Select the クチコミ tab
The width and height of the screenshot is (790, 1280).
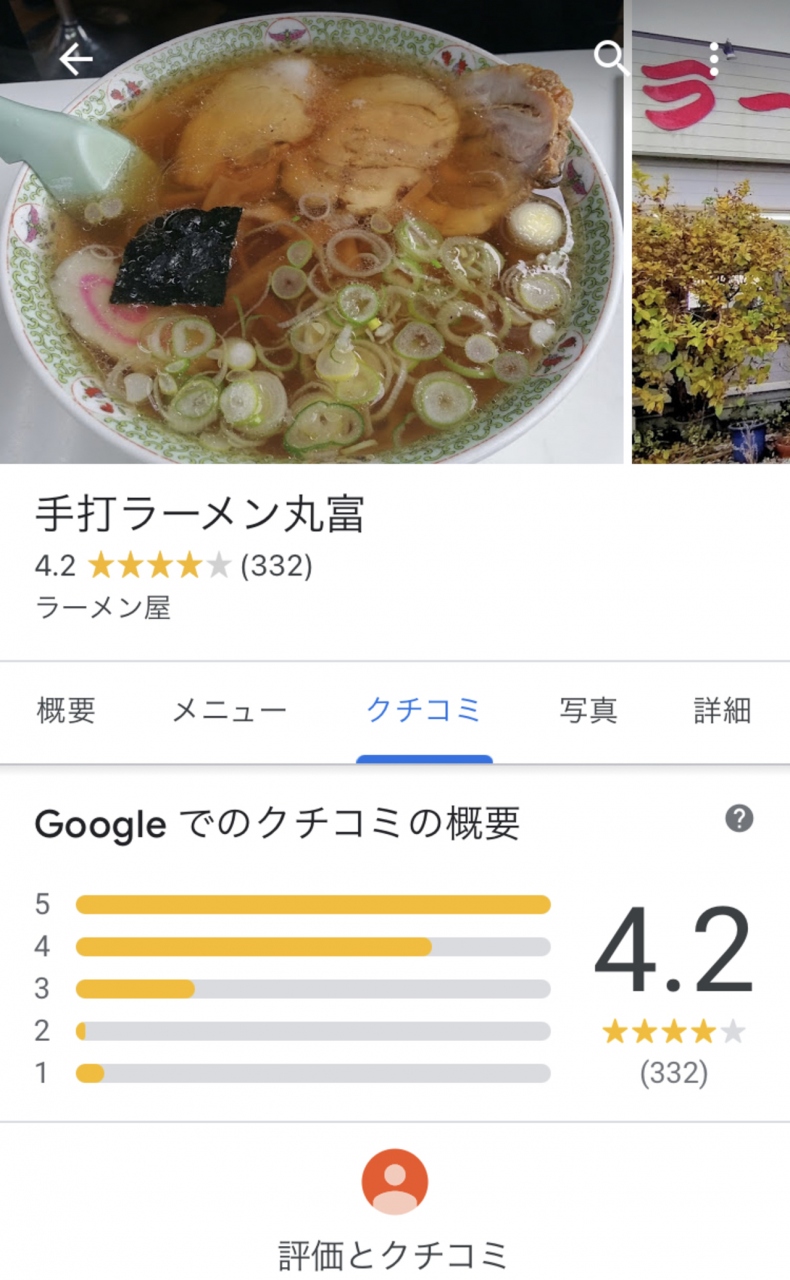coord(424,711)
